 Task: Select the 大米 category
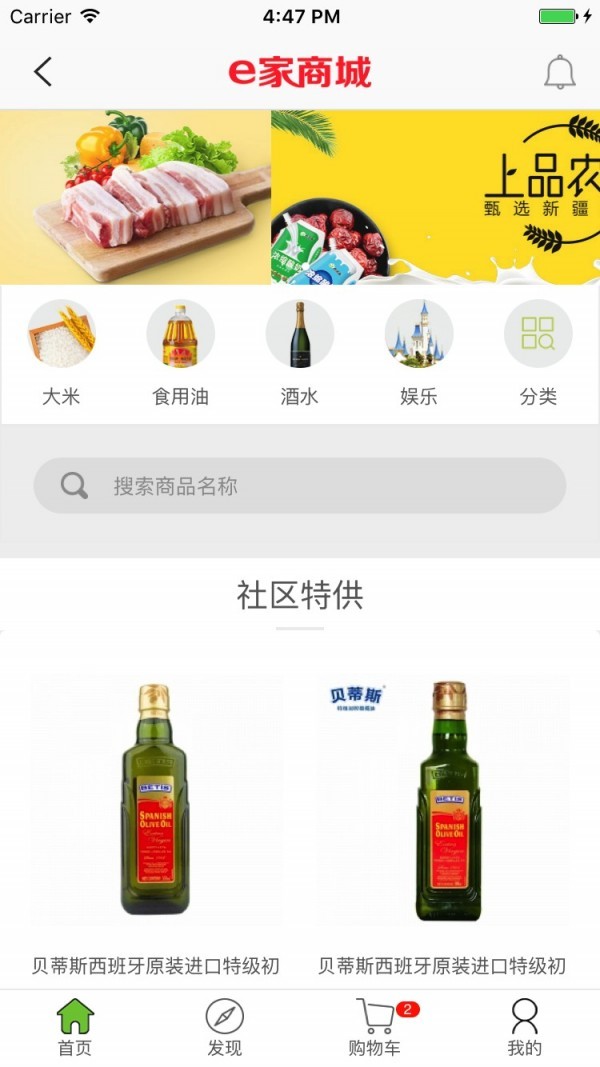[x=61, y=353]
